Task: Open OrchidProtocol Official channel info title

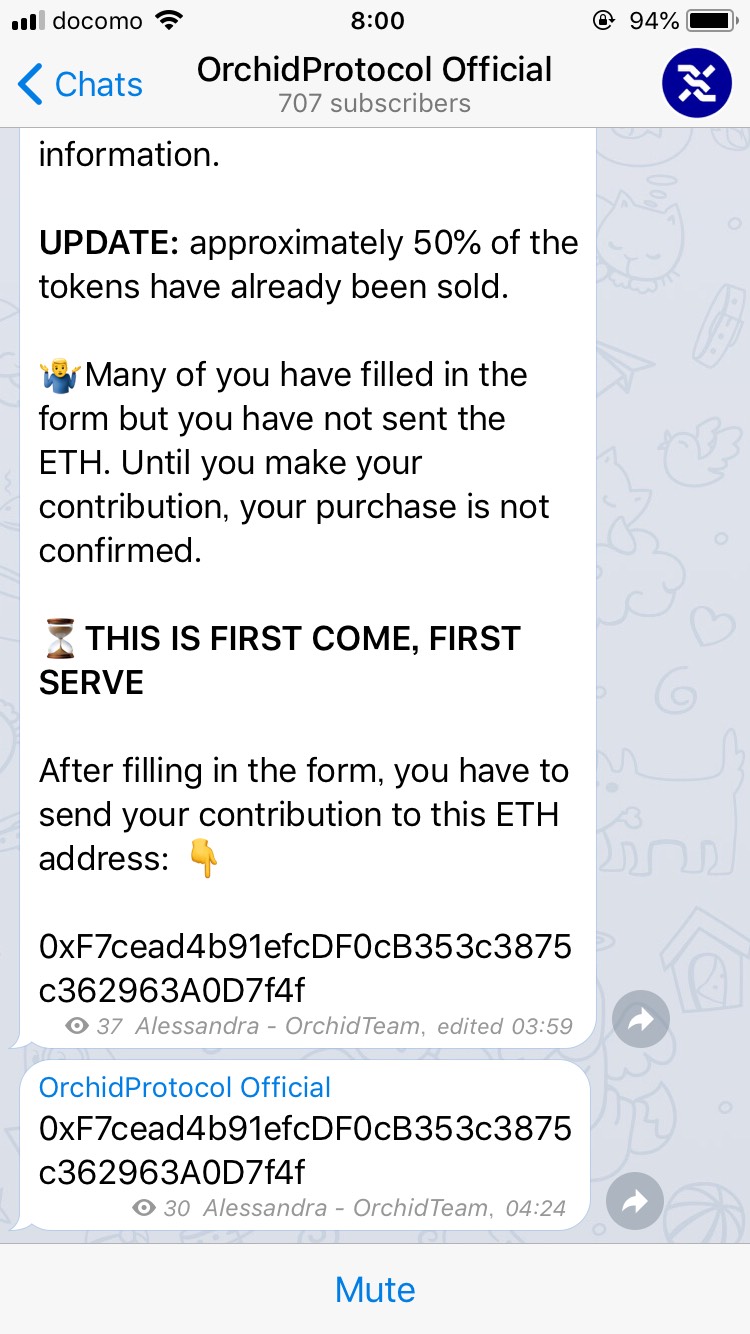Action: 374,70
